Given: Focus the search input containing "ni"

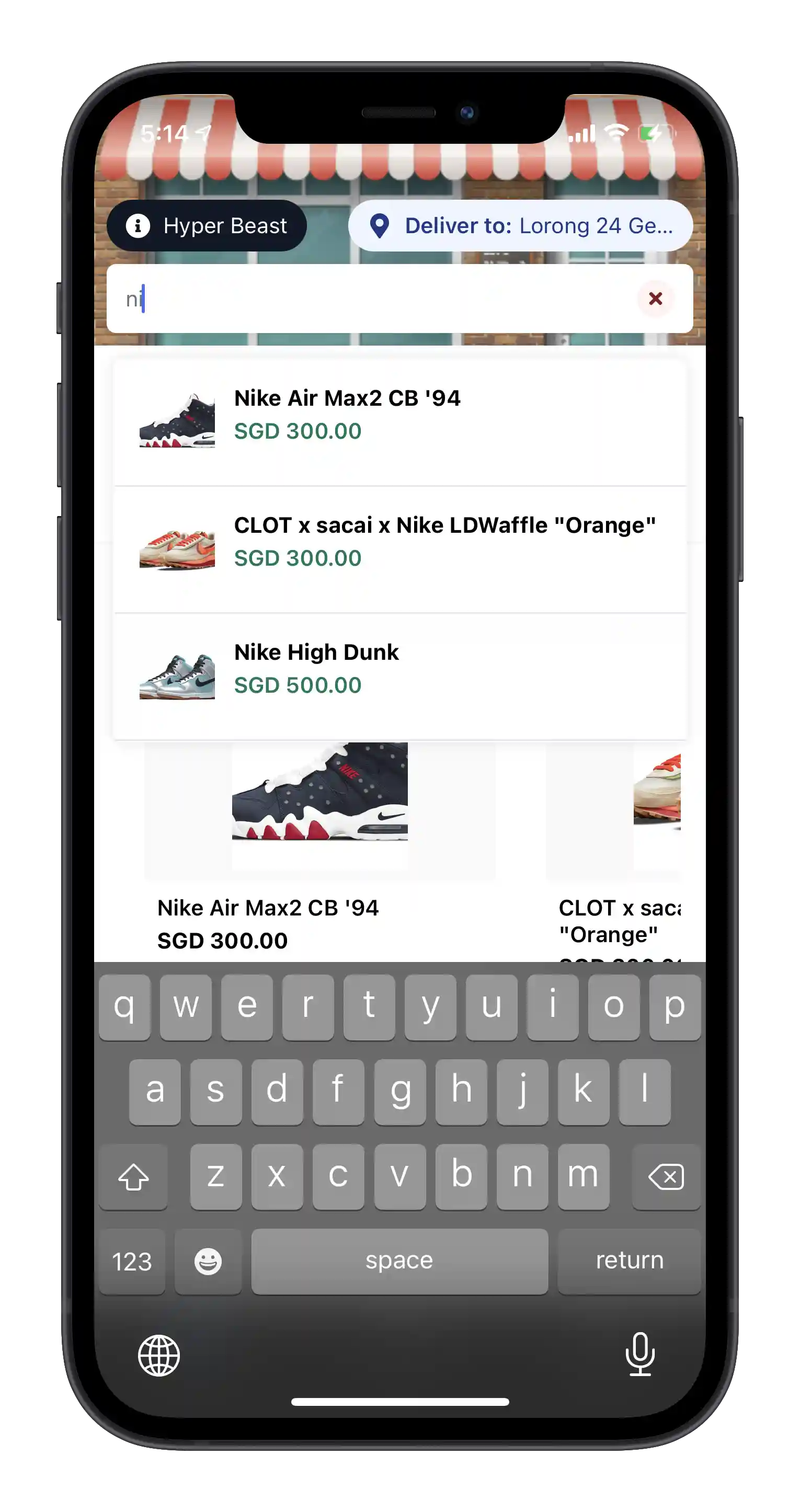Looking at the screenshot, I should [375, 299].
